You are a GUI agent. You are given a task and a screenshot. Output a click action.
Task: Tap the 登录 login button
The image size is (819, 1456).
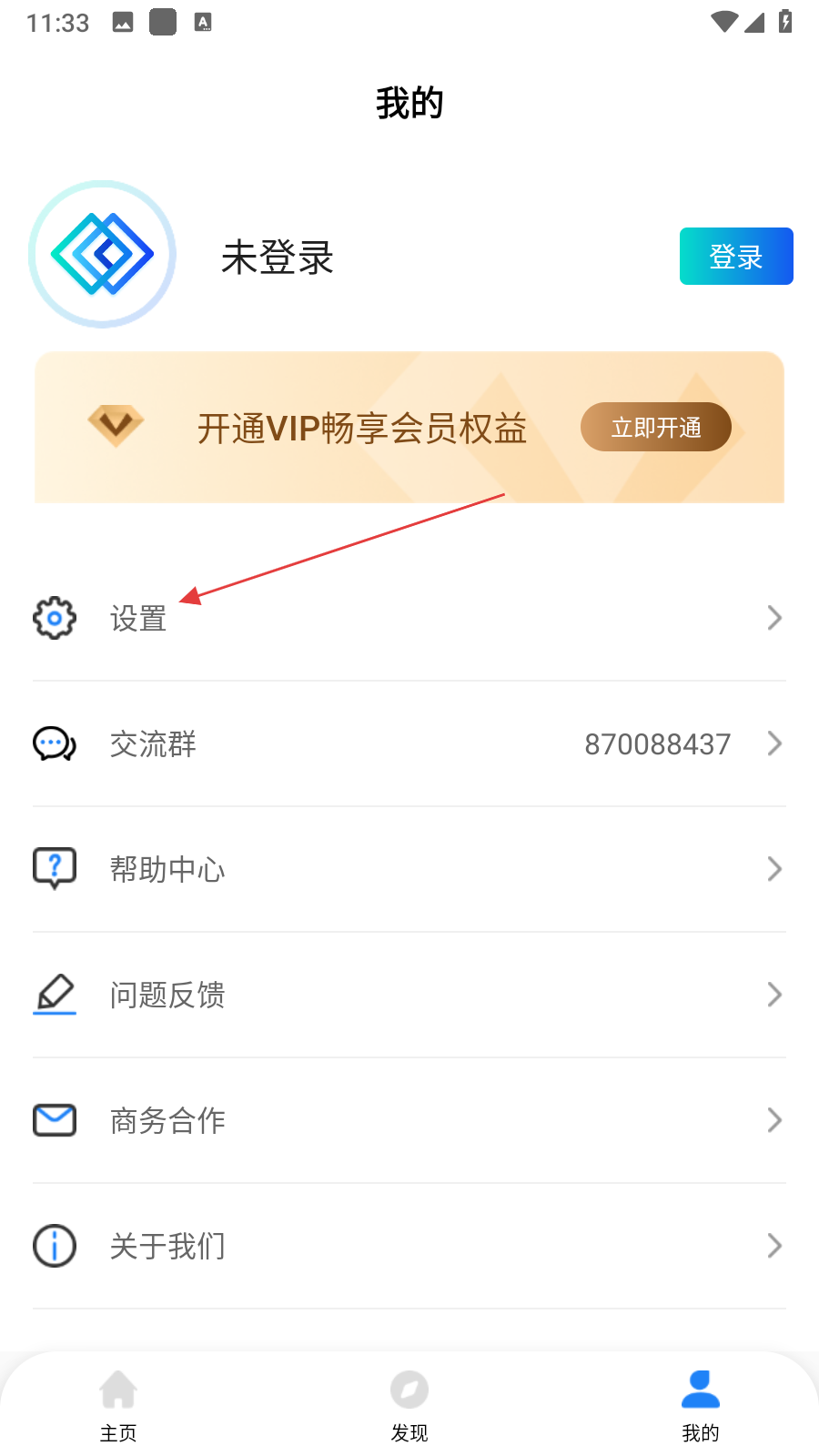click(x=735, y=257)
